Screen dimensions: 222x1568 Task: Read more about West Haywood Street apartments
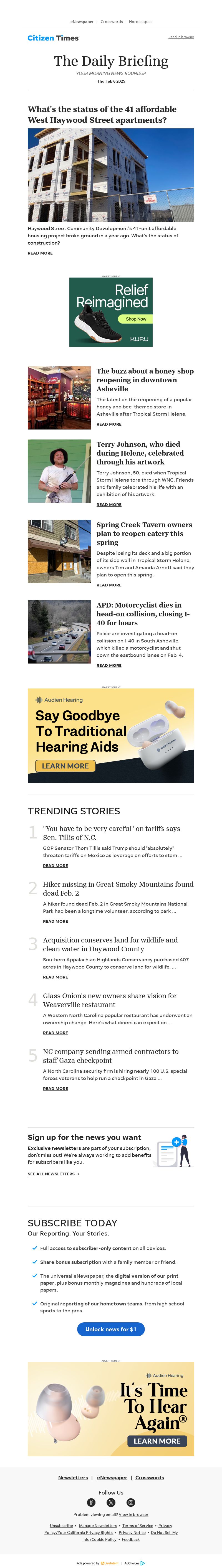tap(40, 253)
